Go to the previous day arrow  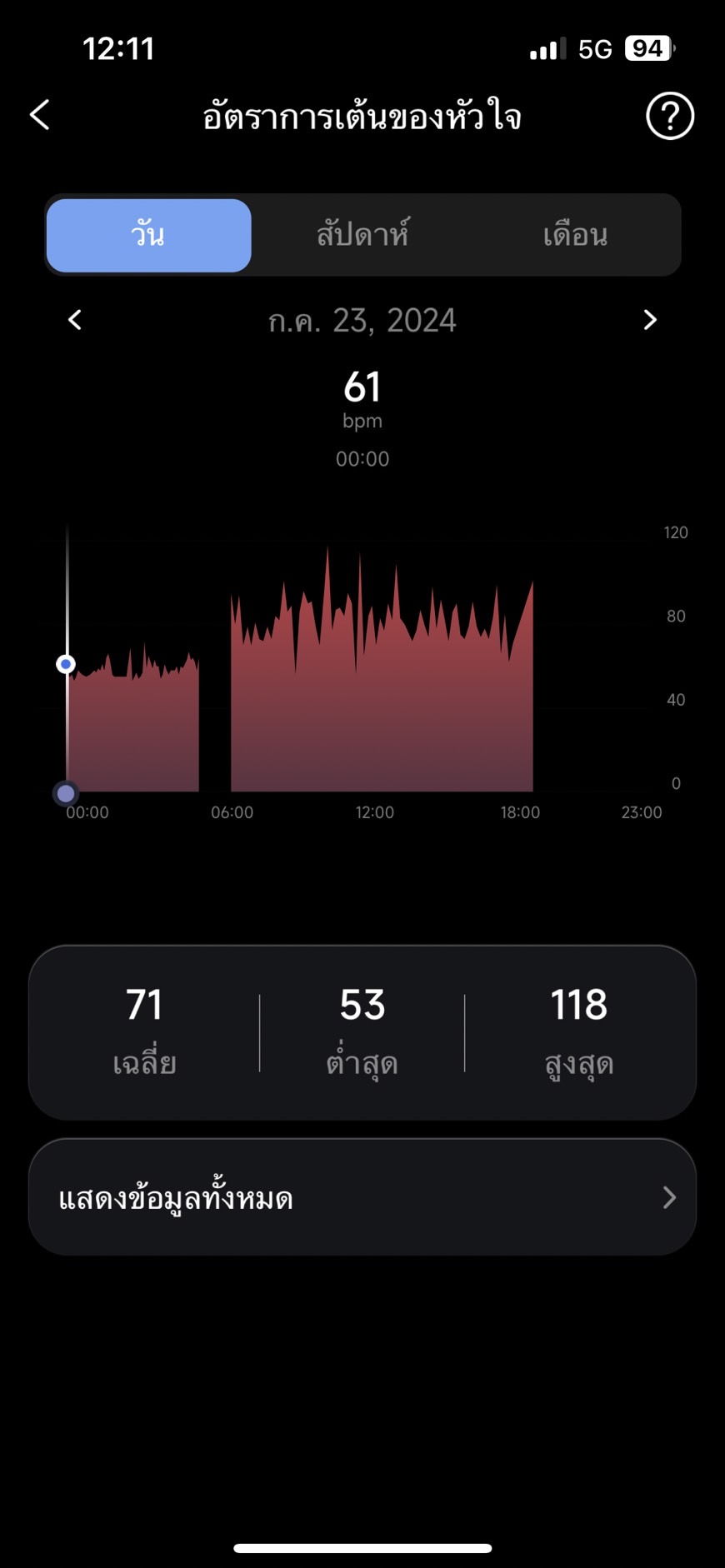[75, 320]
